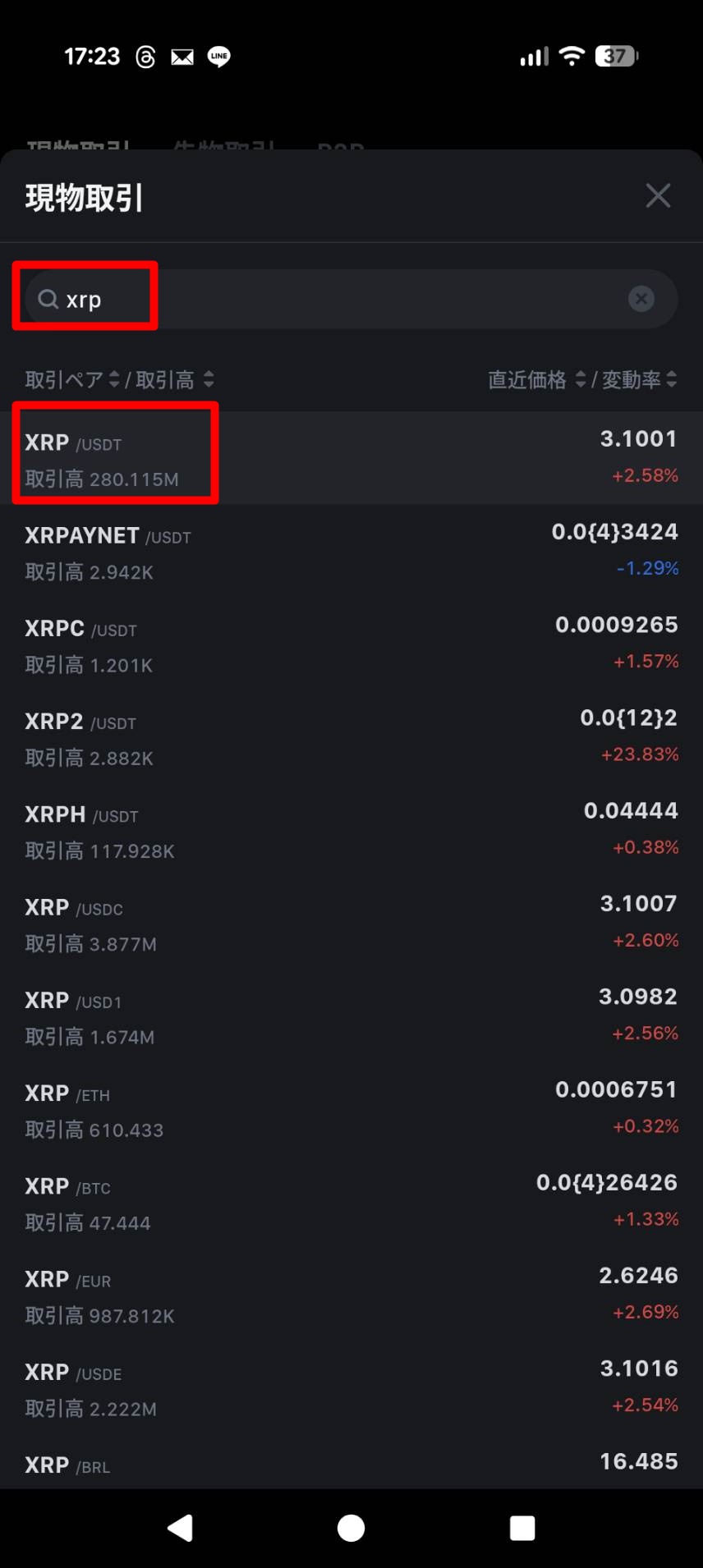Go back using the system back button
This screenshot has height=1568, width=703.
pos(180,1528)
